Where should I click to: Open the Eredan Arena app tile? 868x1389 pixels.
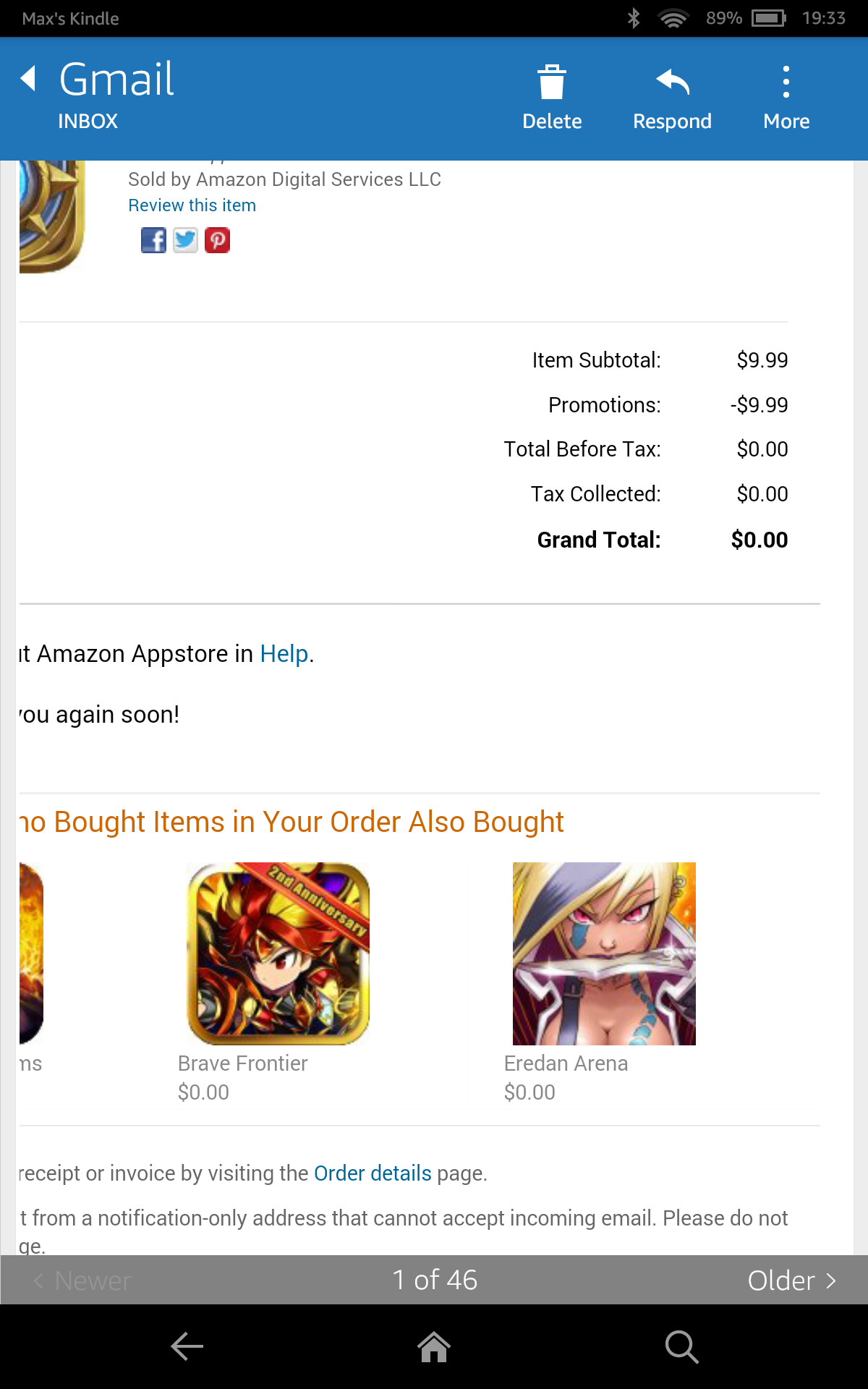click(604, 953)
